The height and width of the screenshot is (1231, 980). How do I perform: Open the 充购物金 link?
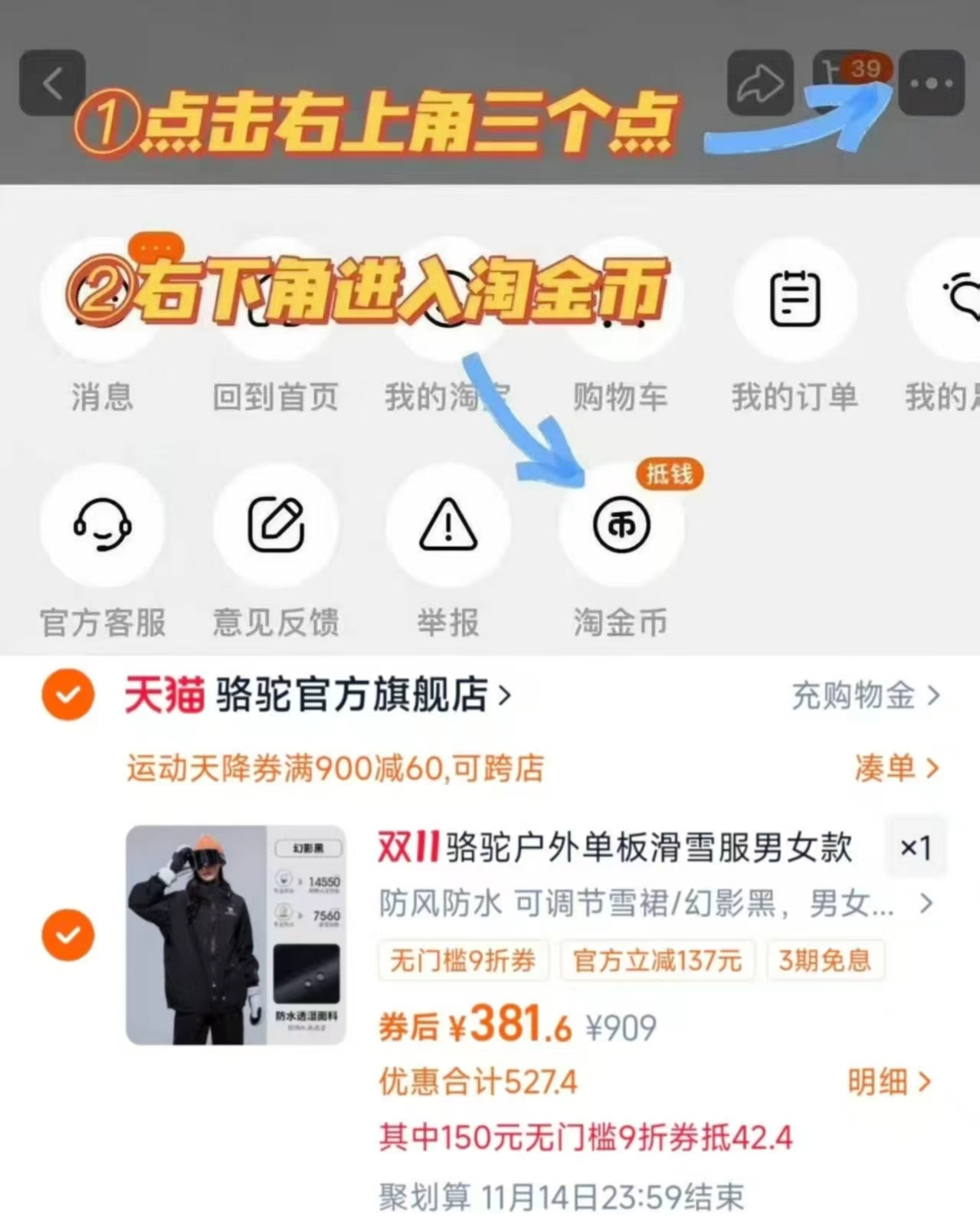coord(856,696)
